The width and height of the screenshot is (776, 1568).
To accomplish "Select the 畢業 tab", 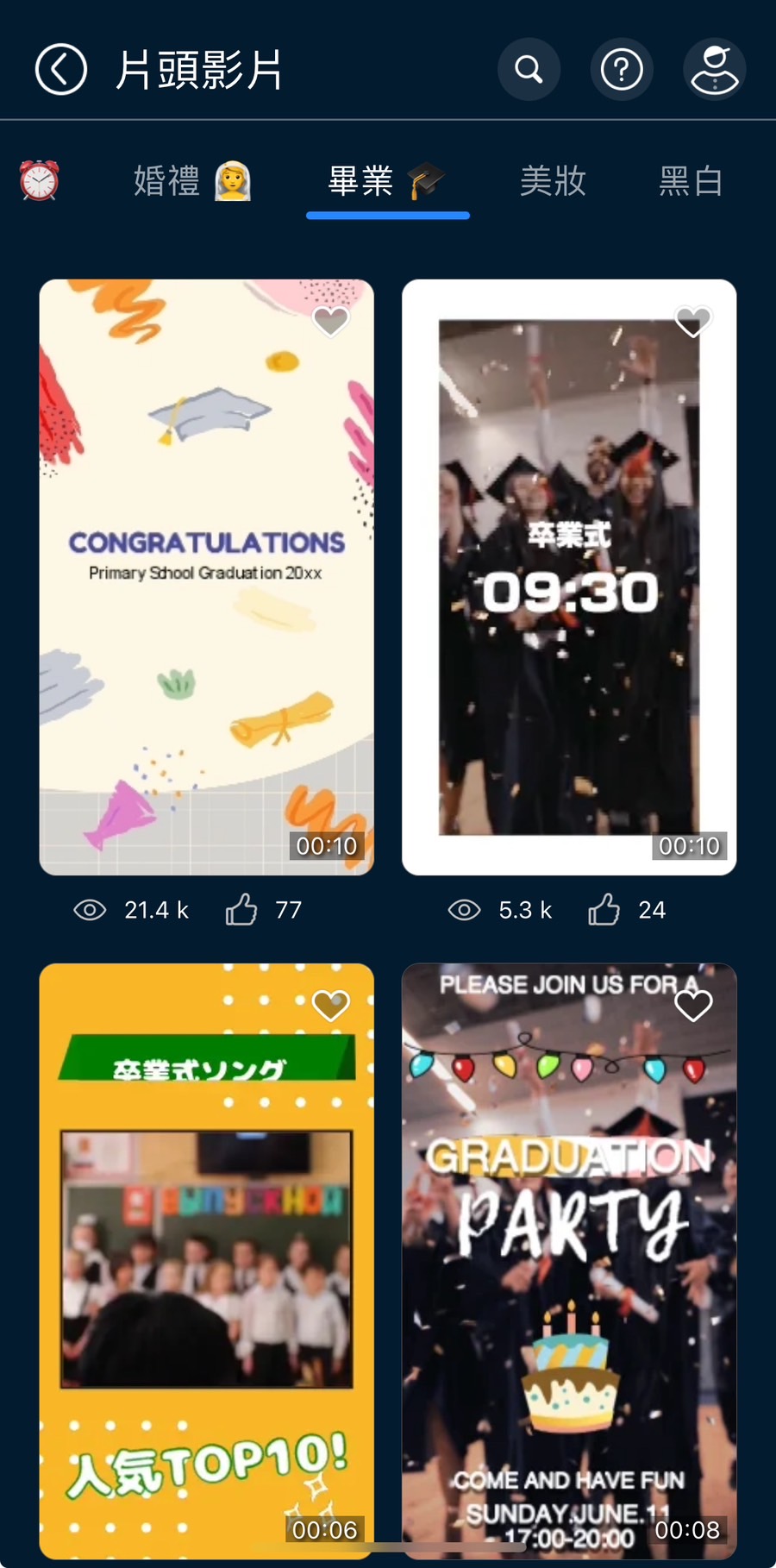I will click(387, 181).
